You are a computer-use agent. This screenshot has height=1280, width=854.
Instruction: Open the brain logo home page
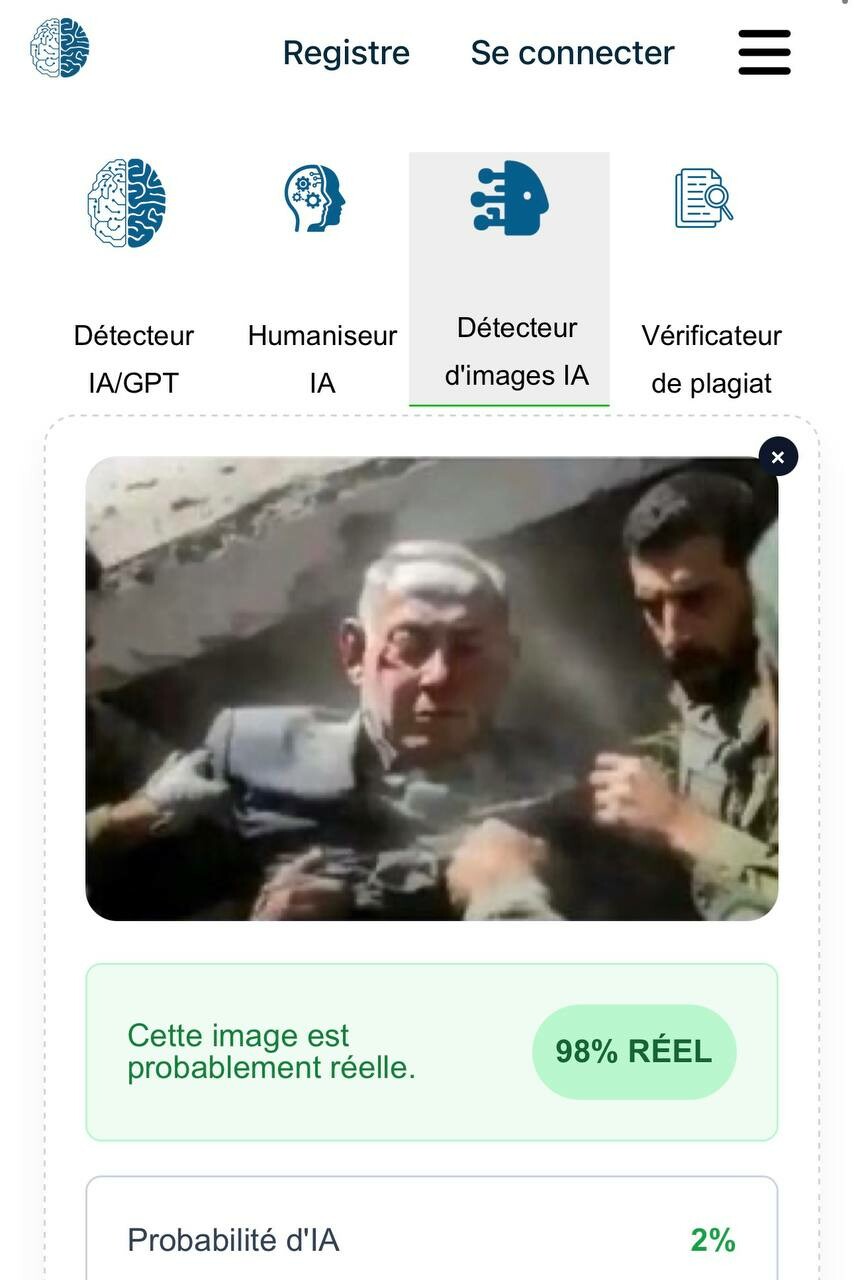pos(60,48)
